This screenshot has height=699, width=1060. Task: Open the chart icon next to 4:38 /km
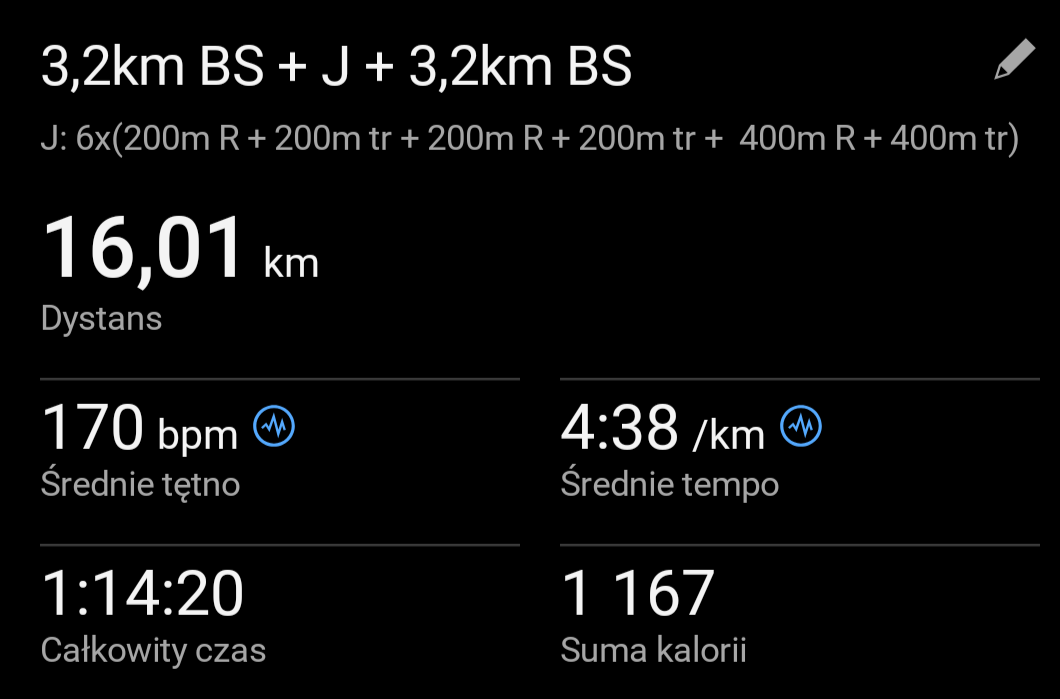coord(801,427)
